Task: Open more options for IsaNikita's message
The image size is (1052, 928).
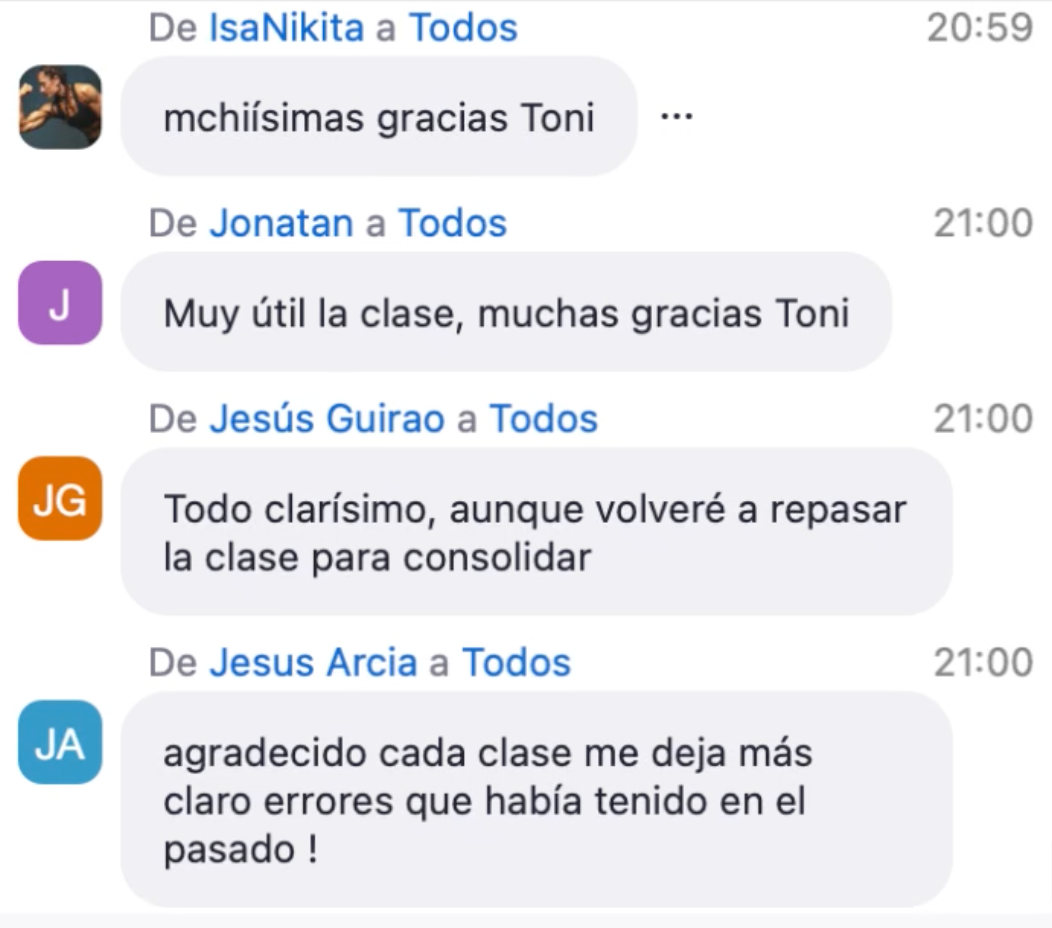Action: pyautogui.click(x=677, y=117)
